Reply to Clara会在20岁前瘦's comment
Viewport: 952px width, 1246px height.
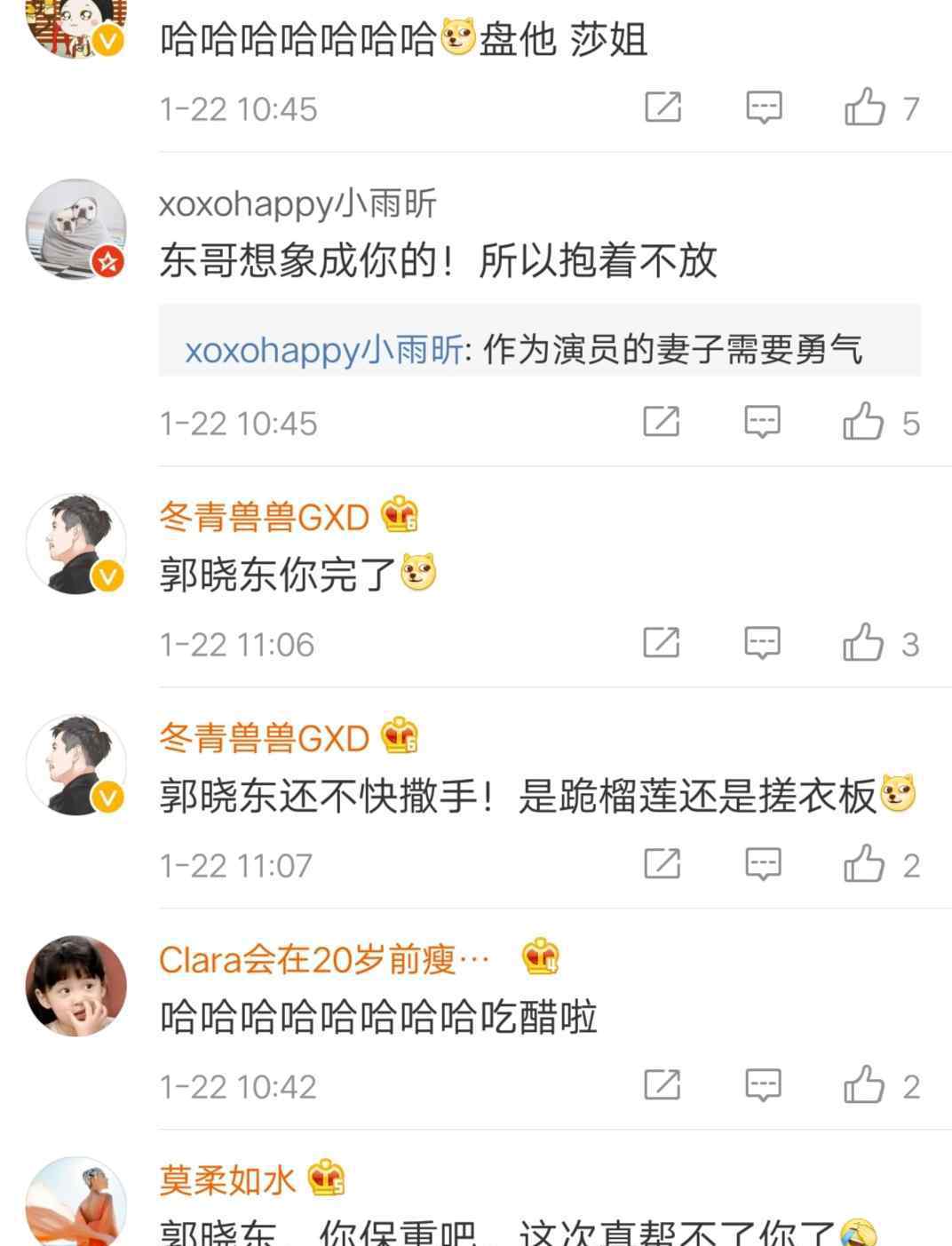tap(762, 1085)
